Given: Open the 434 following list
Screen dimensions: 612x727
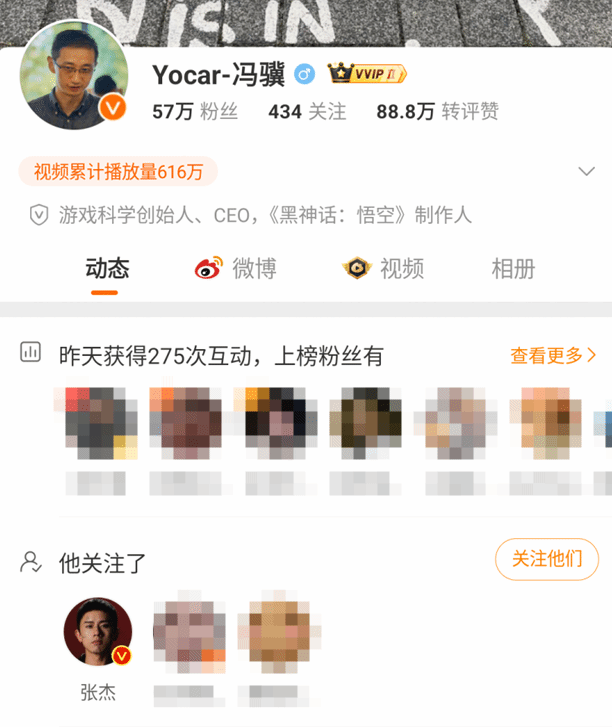Looking at the screenshot, I should tap(308, 112).
